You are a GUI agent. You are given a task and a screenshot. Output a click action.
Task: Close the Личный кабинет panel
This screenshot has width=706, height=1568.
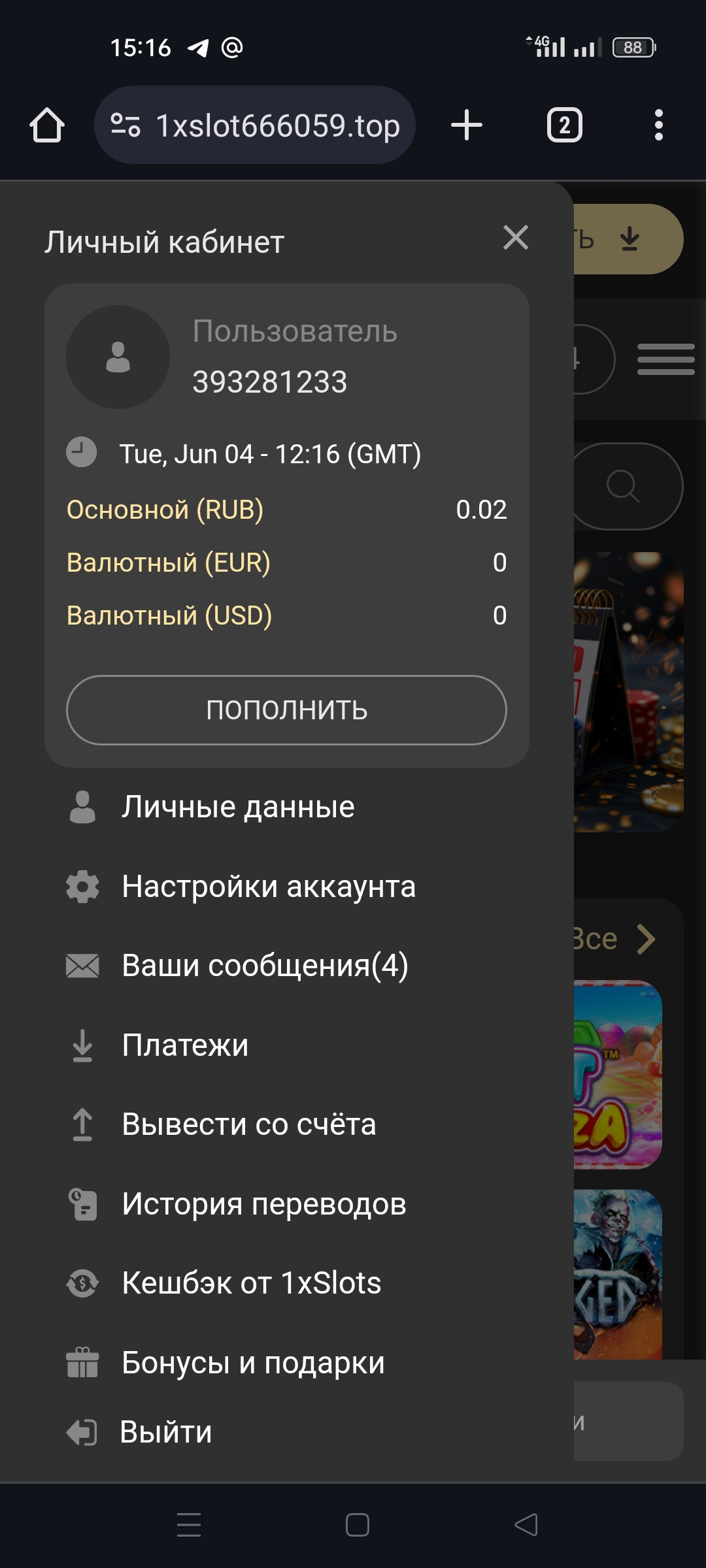point(516,238)
